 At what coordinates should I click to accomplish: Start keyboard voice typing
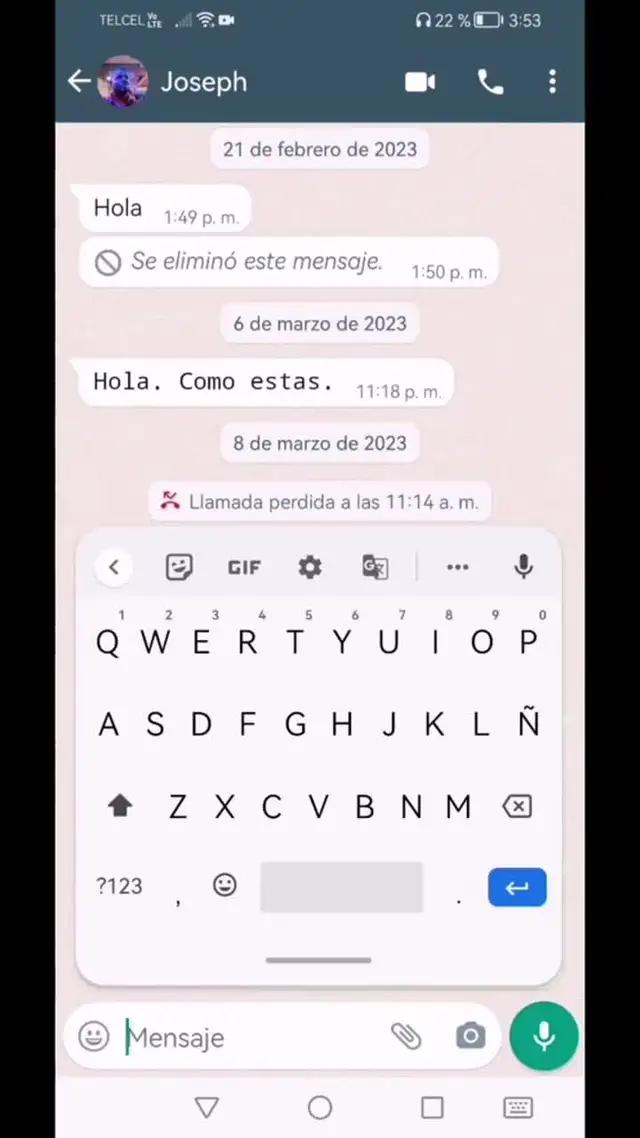(x=523, y=567)
